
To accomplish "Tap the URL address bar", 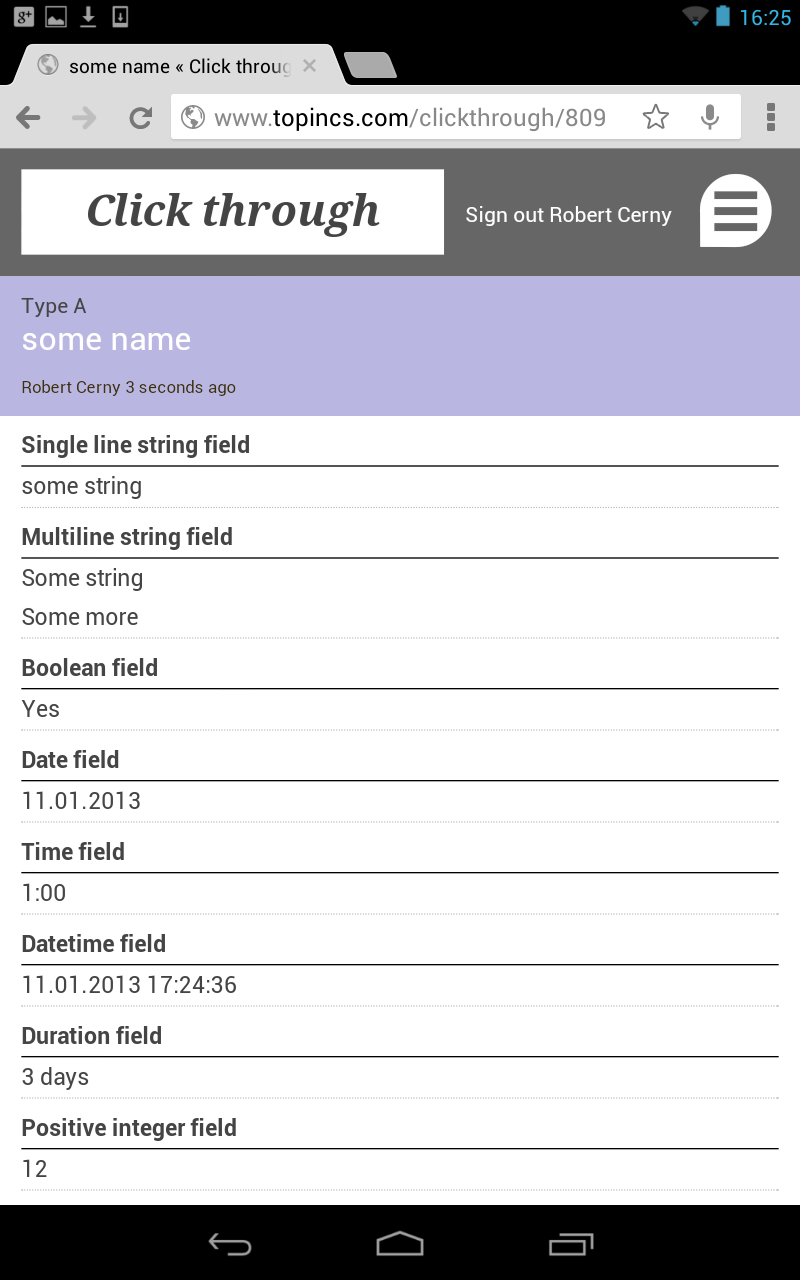I will point(410,118).
